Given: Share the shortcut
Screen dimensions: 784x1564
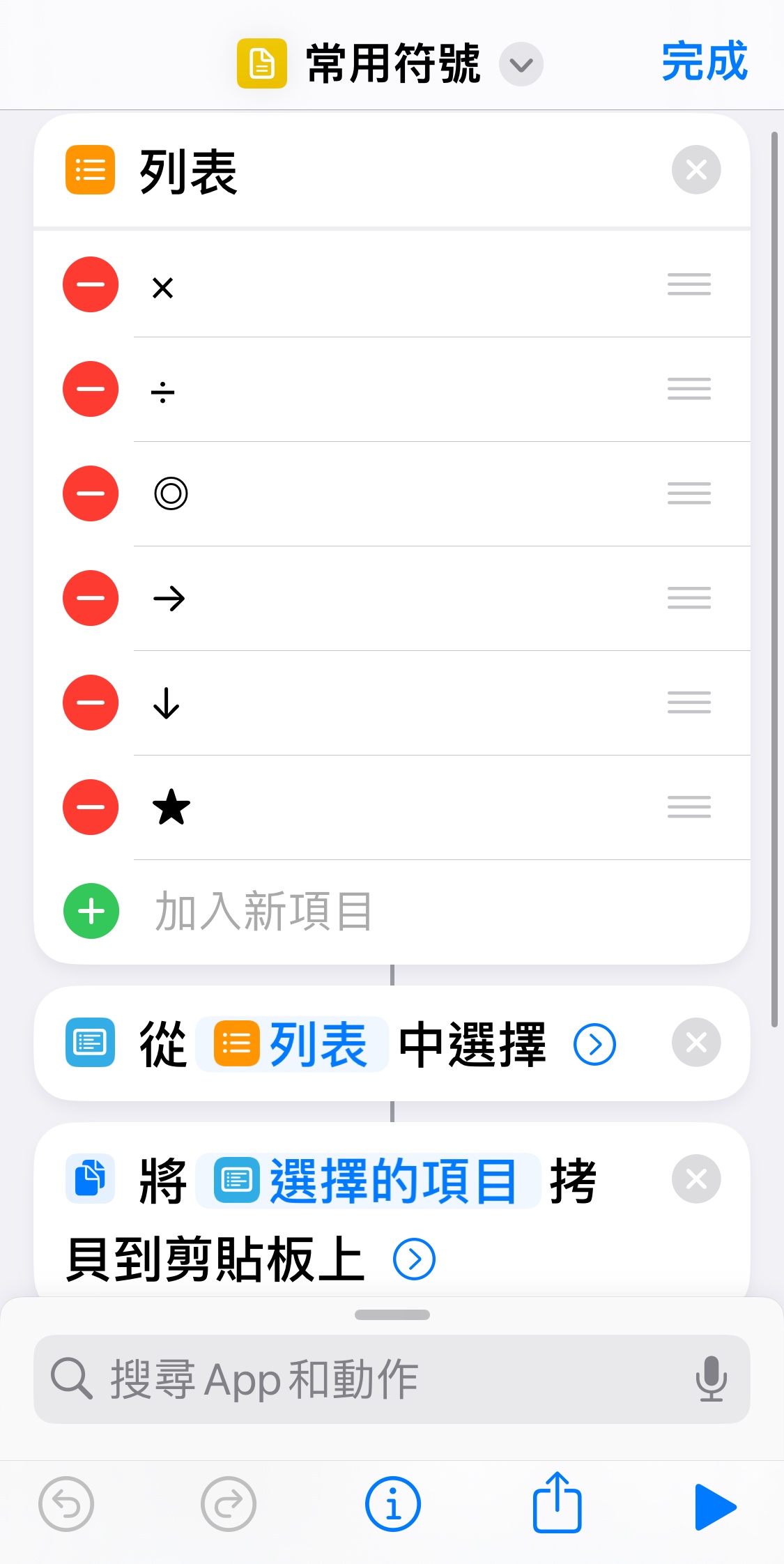Looking at the screenshot, I should coord(557,1503).
